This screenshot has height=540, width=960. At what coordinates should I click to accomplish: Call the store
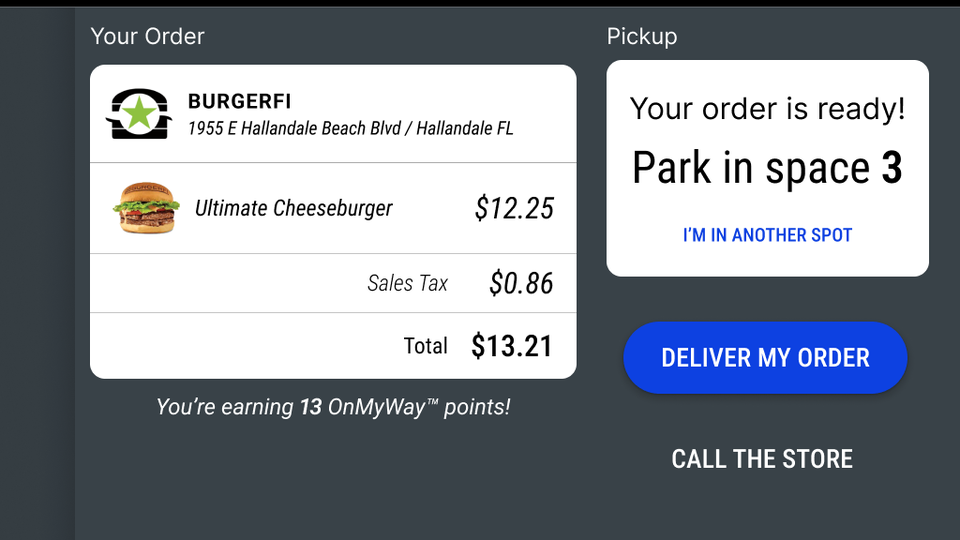click(x=762, y=459)
